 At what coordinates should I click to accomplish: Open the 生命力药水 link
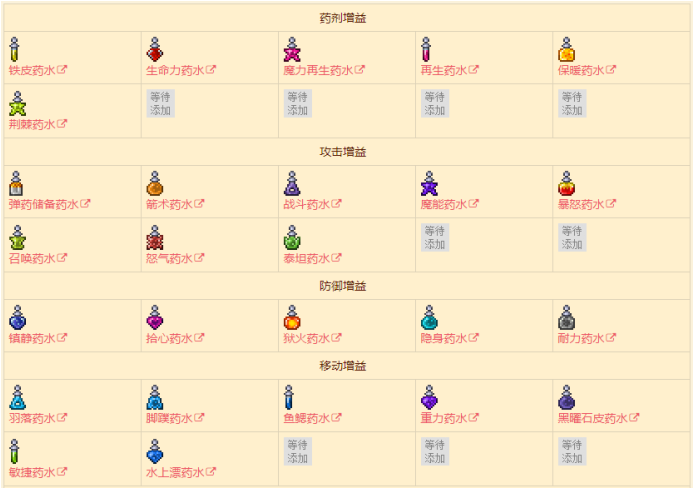pos(174,71)
